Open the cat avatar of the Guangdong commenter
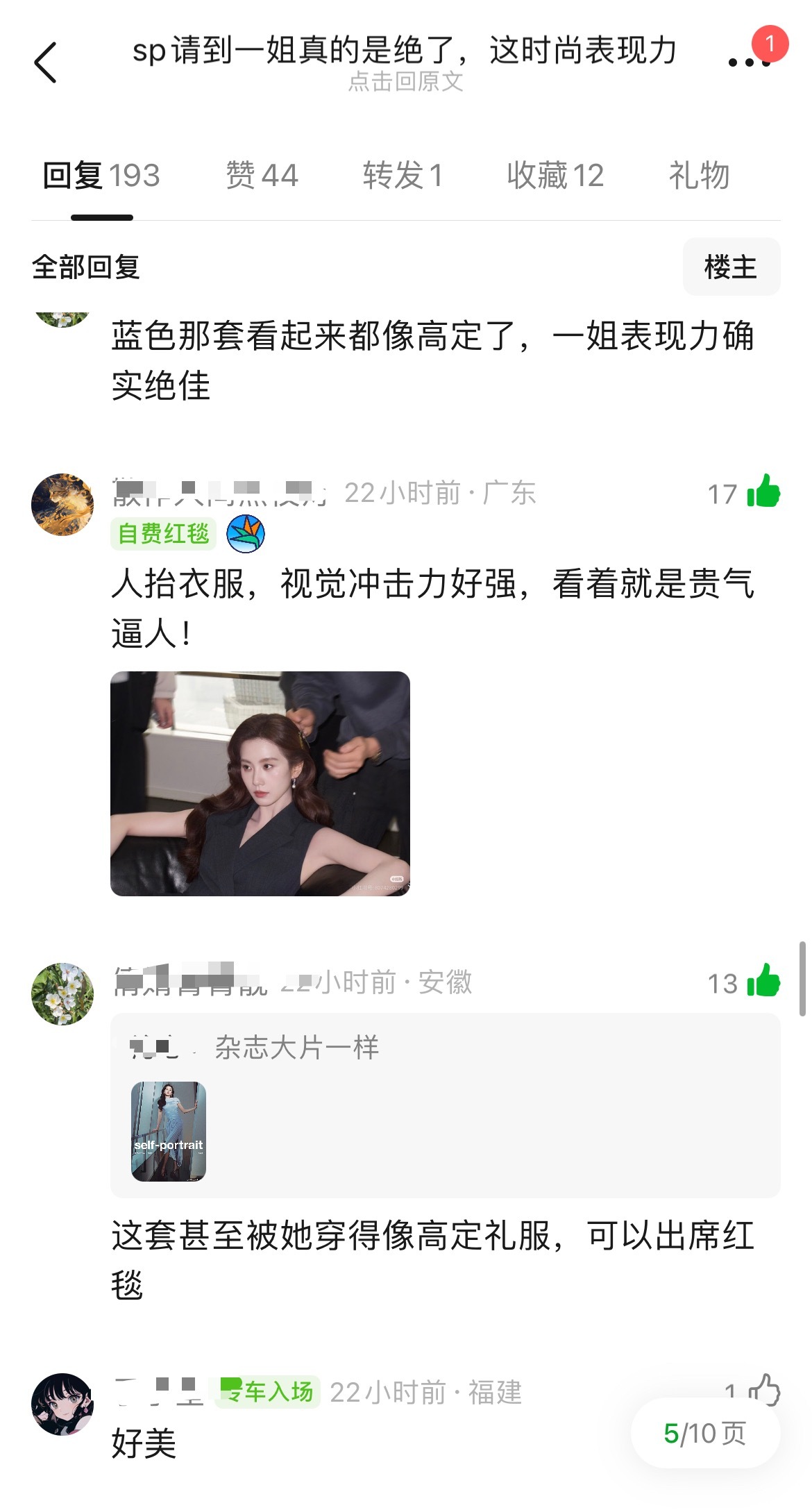Image resolution: width=812 pixels, height=1510 pixels. pyautogui.click(x=62, y=503)
